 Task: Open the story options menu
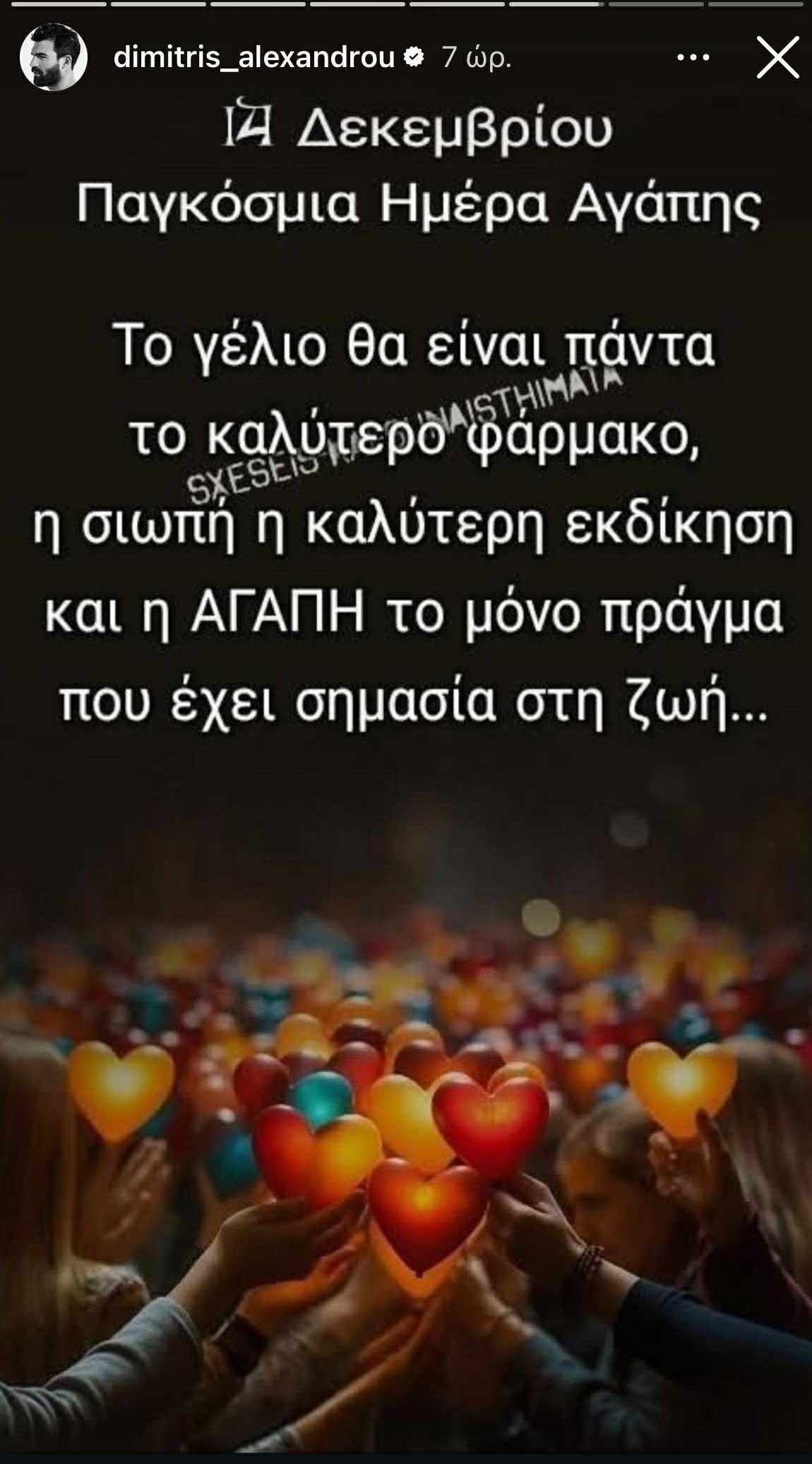pos(693,58)
